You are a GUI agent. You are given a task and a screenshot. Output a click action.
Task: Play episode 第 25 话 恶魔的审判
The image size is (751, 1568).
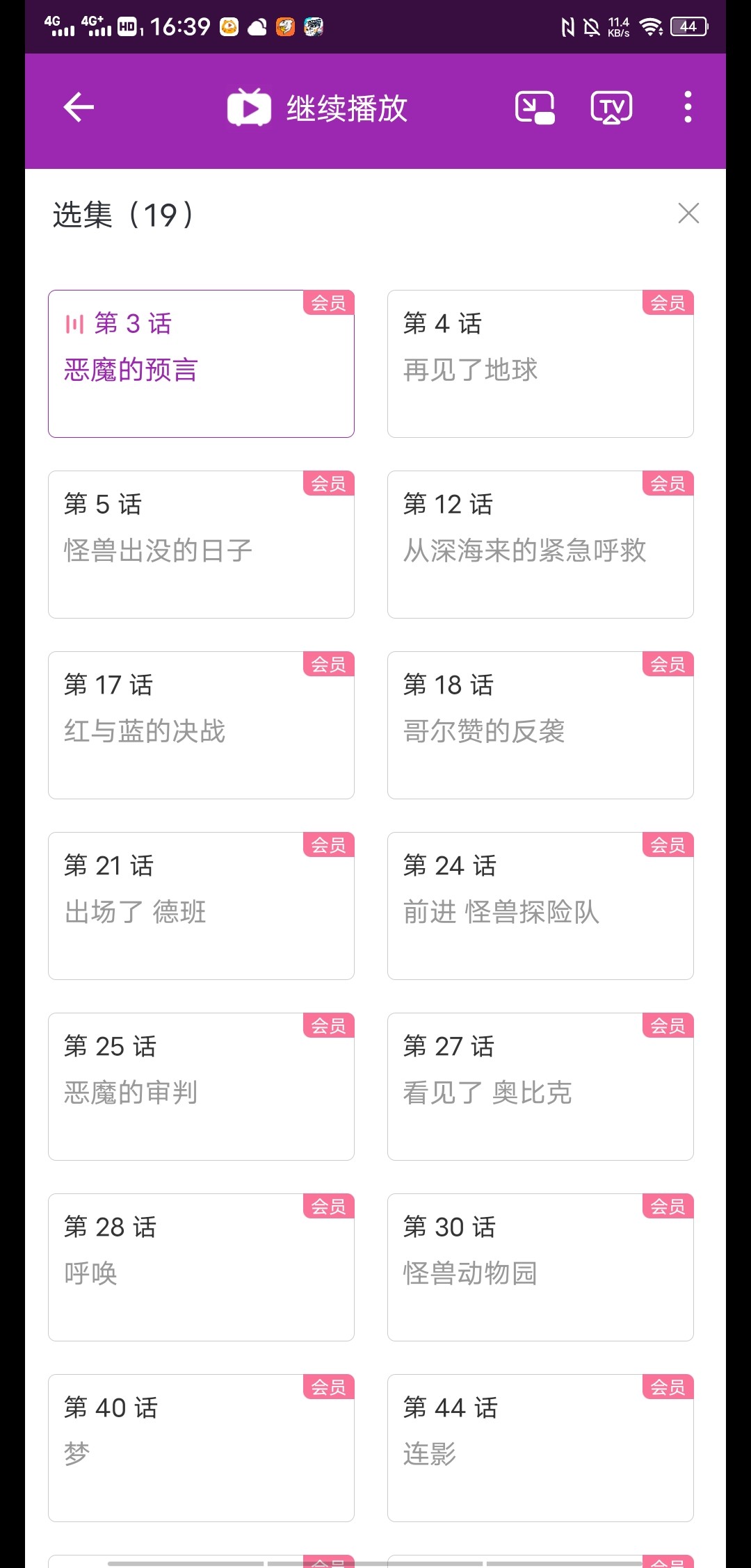point(201,1086)
